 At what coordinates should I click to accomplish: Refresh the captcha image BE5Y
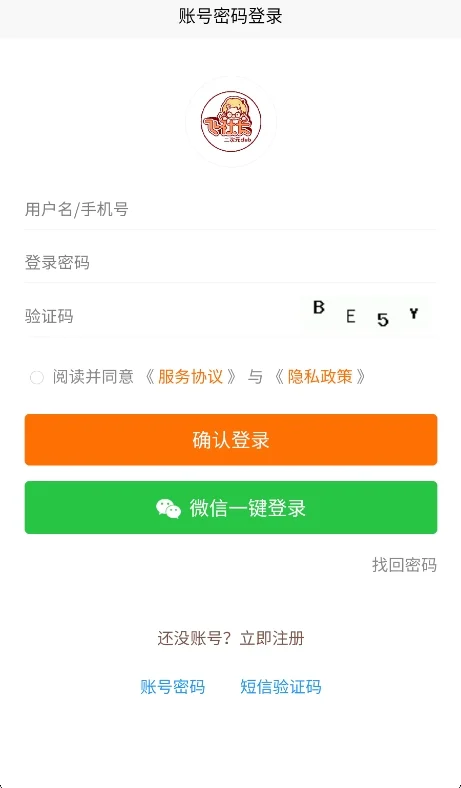(366, 316)
